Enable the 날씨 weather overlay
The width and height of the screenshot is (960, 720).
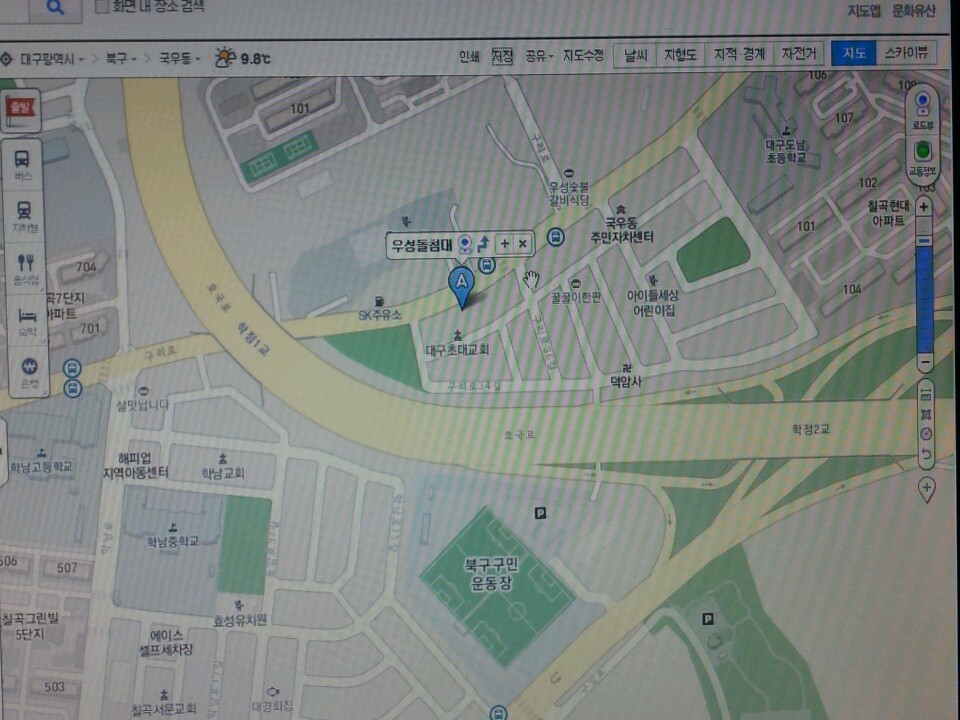coord(636,55)
